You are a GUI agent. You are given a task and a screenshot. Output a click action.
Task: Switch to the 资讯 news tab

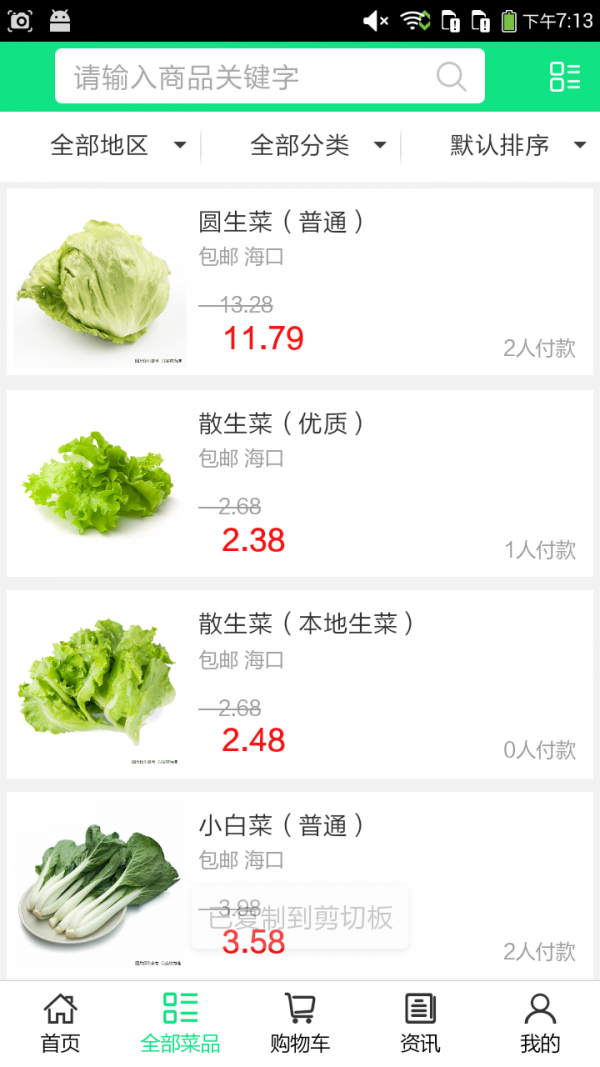pos(420,1023)
